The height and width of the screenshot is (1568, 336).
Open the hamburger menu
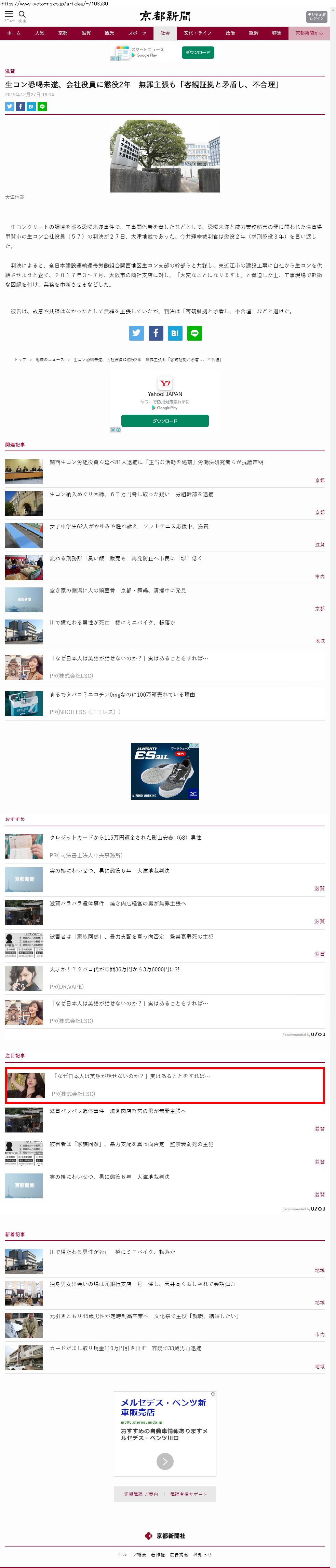[x=9, y=15]
